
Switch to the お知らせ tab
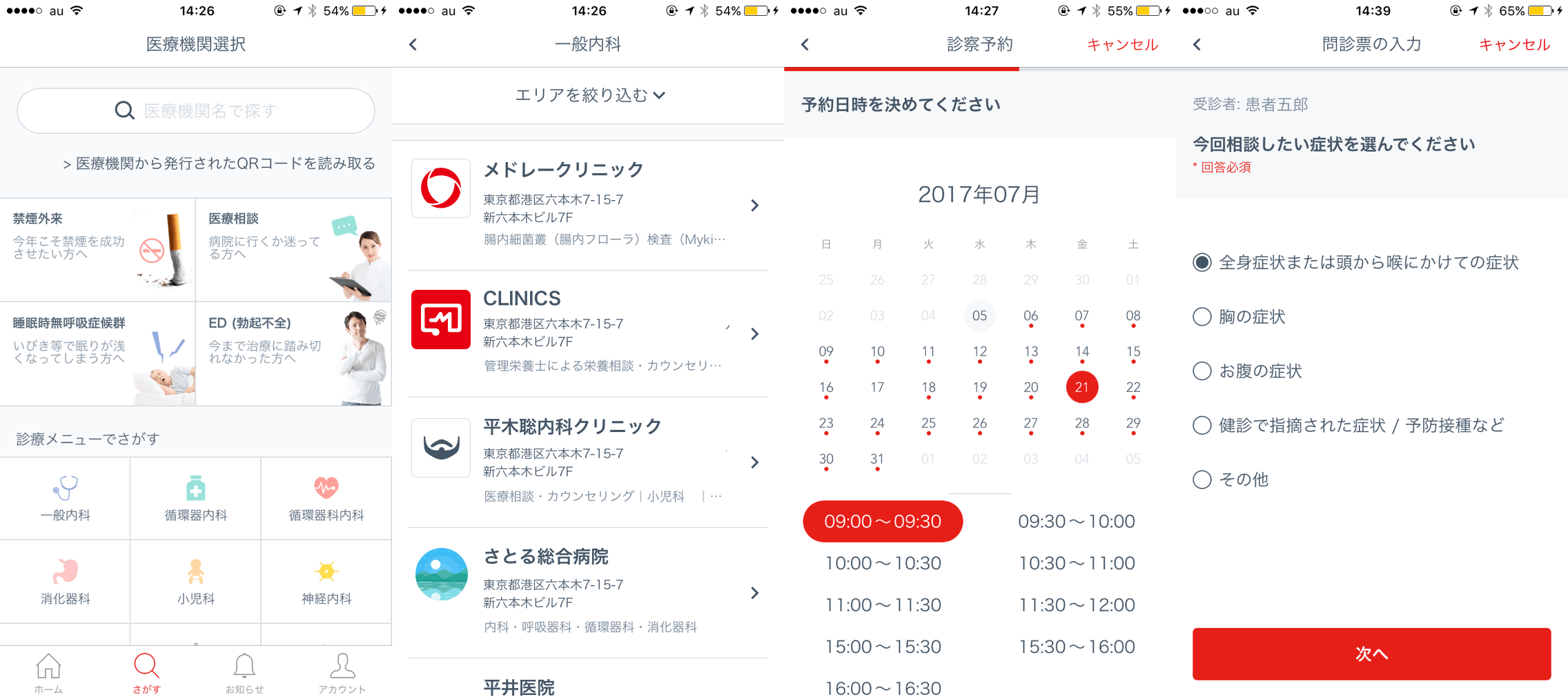pos(244,674)
